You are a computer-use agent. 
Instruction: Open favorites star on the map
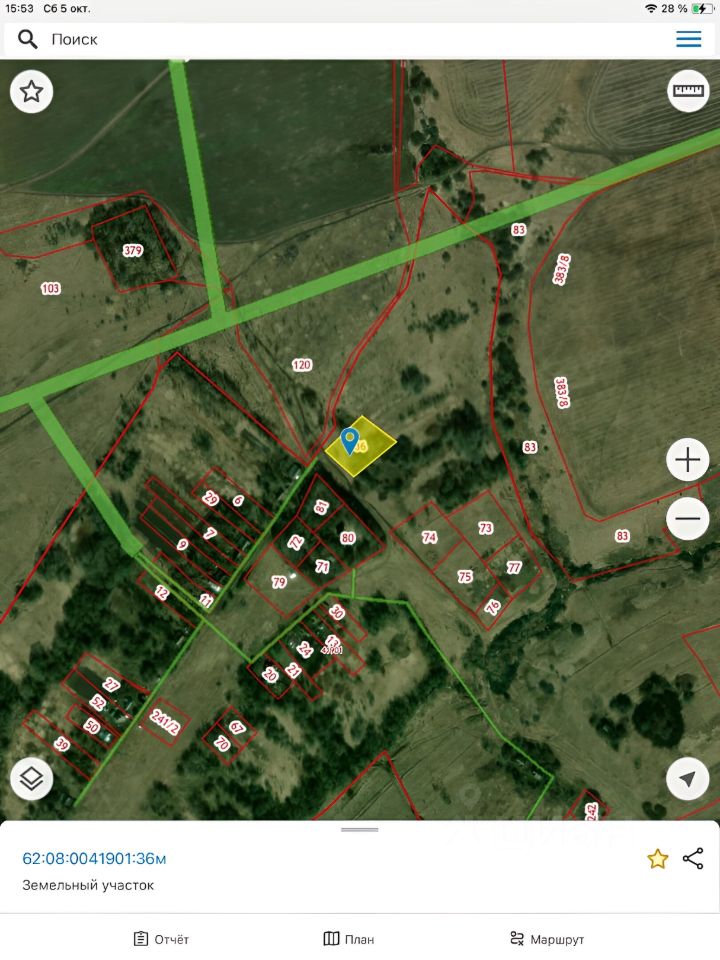[x=32, y=93]
